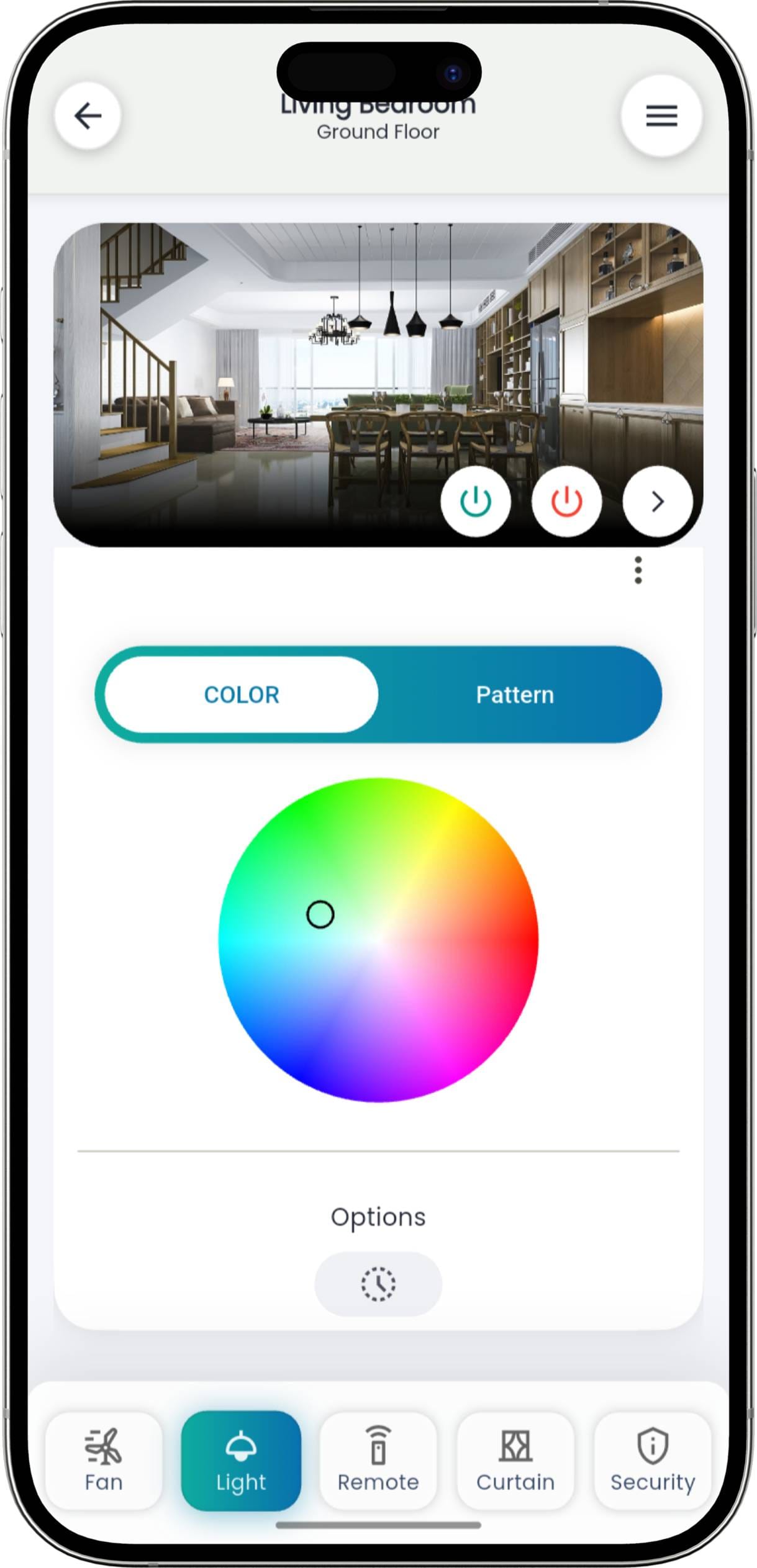This screenshot has width=757, height=1568.
Task: Turn off lights with red power button
Action: click(566, 502)
